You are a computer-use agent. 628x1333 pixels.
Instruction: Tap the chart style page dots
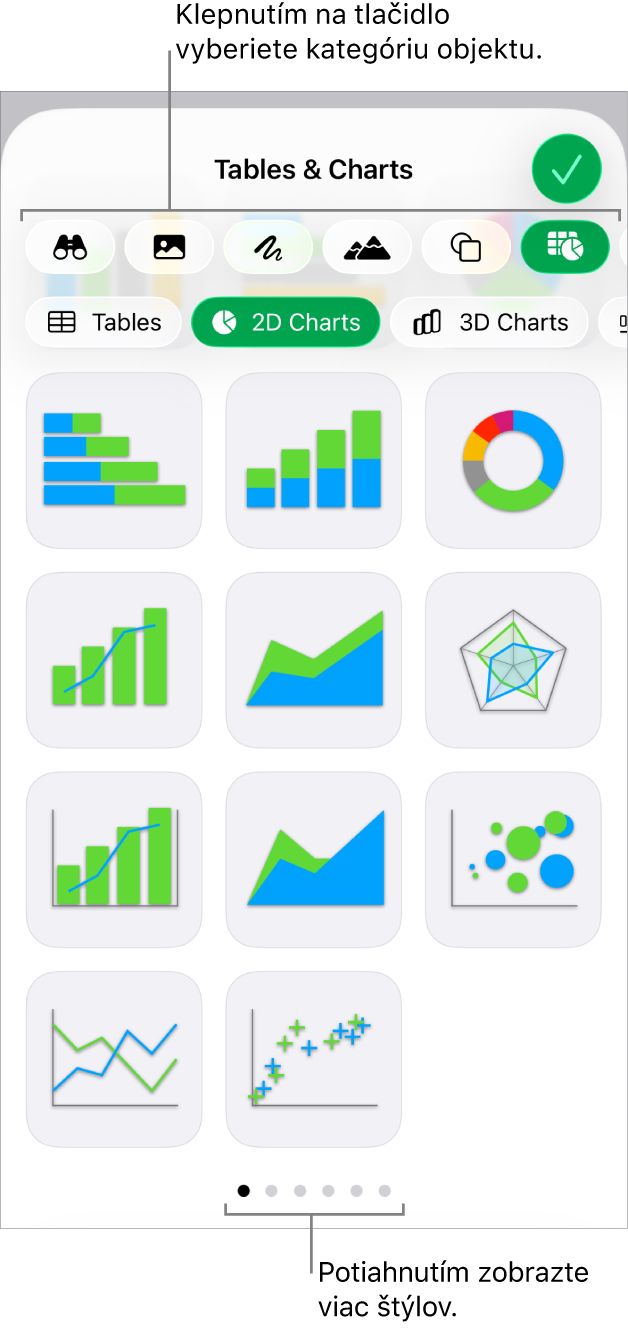[x=314, y=1191]
